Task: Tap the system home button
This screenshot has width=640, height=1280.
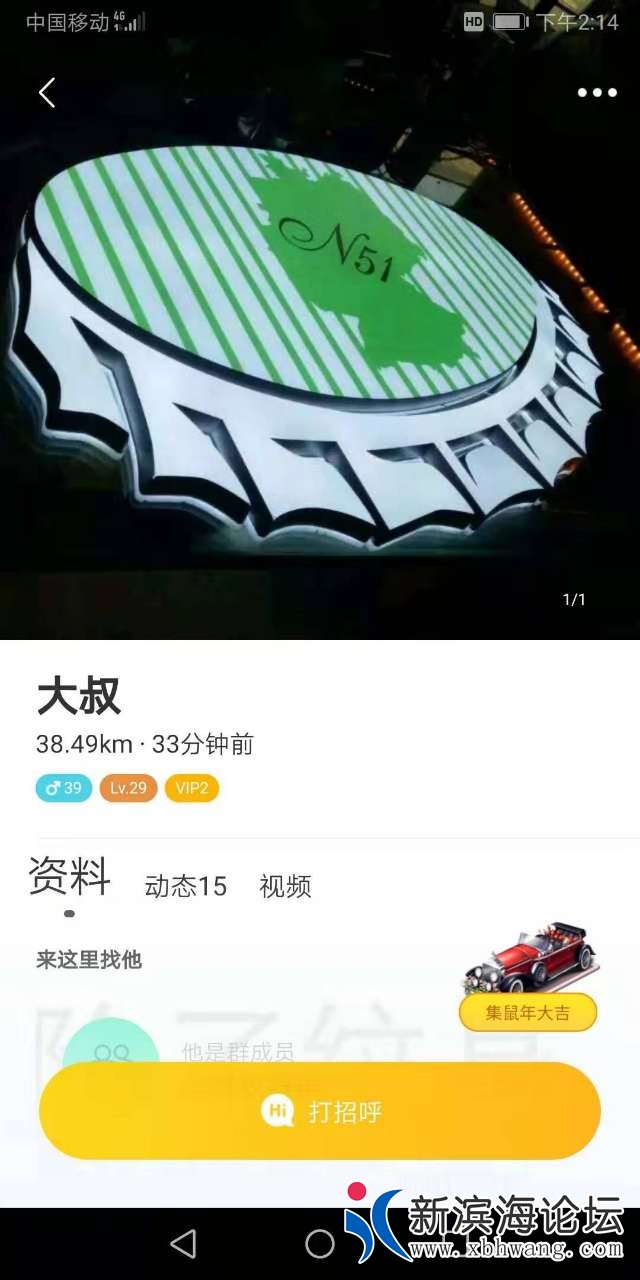Action: tap(320, 1243)
